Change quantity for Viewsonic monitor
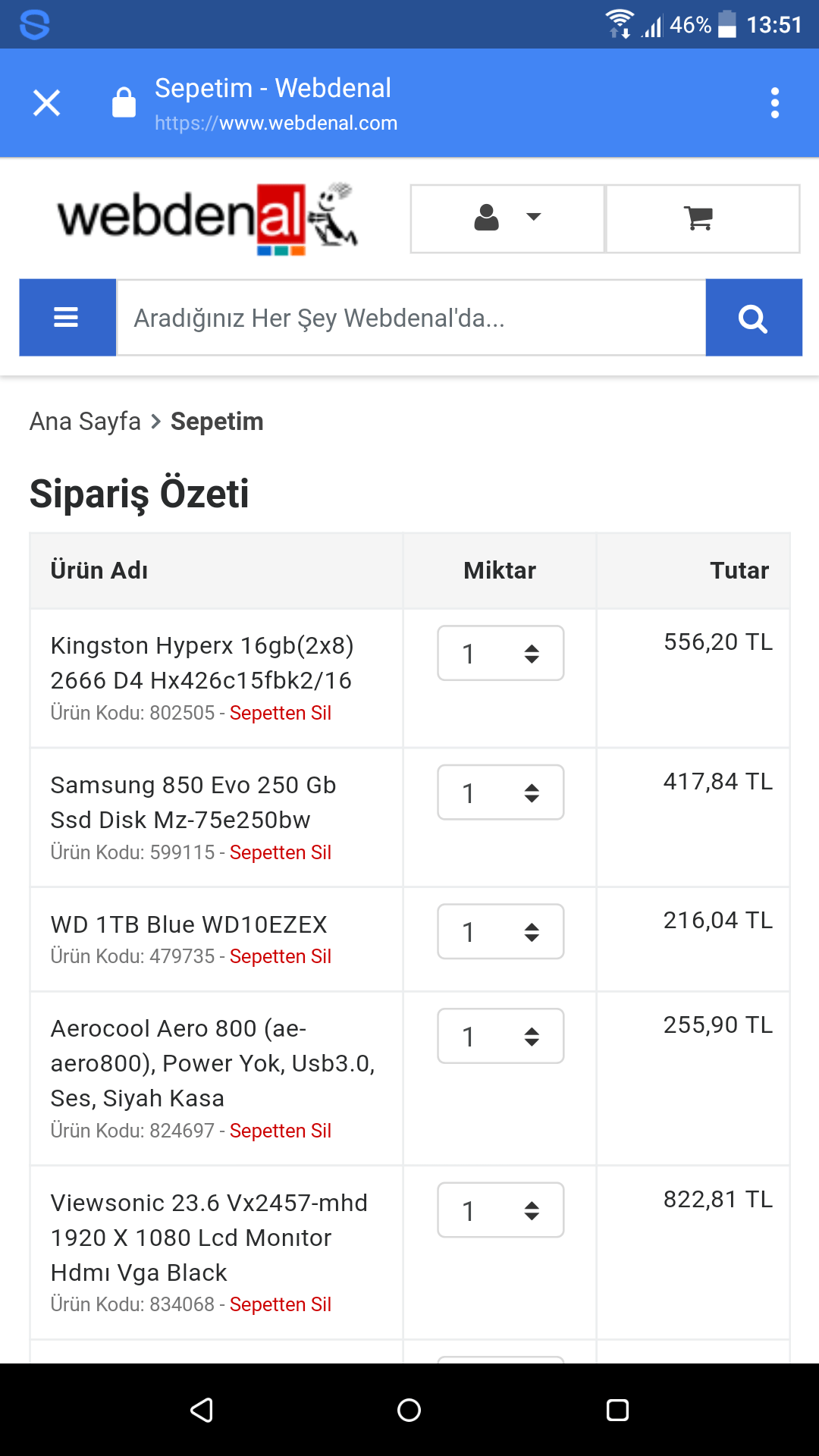The image size is (819, 1456). [500, 1210]
